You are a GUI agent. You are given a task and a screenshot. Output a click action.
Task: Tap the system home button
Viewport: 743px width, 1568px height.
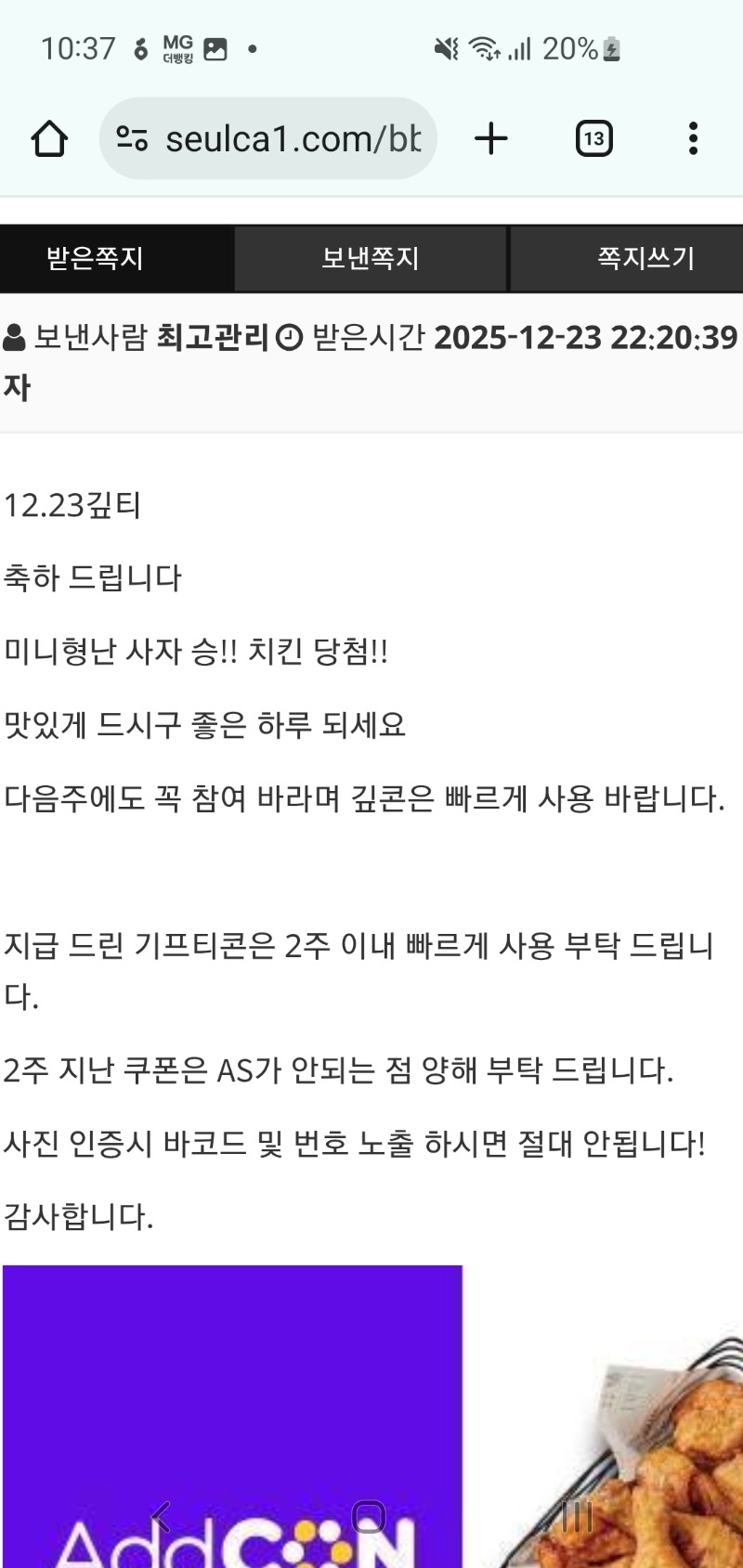point(369,1517)
